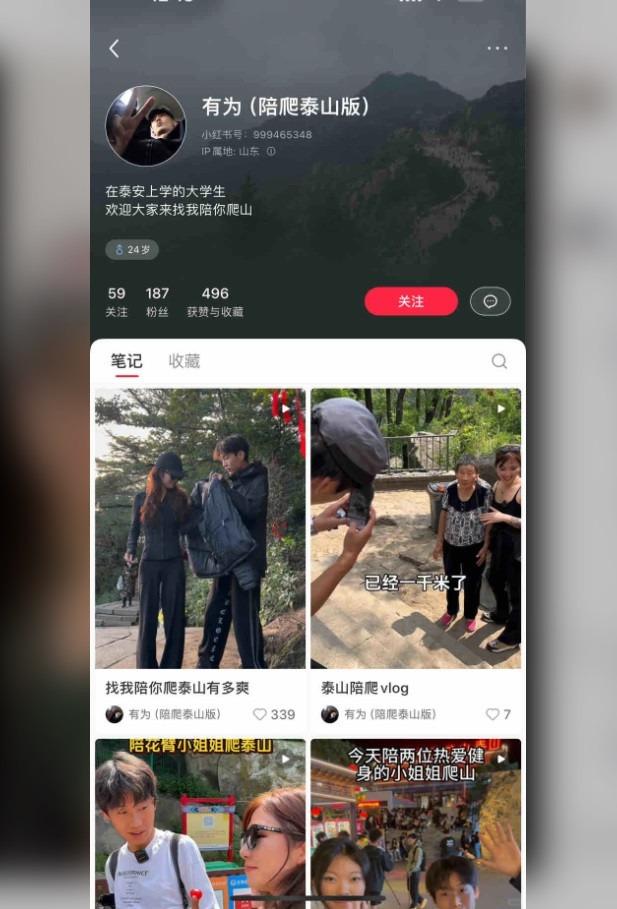Go back using the top-left arrow
This screenshot has width=617, height=909.
[114, 48]
